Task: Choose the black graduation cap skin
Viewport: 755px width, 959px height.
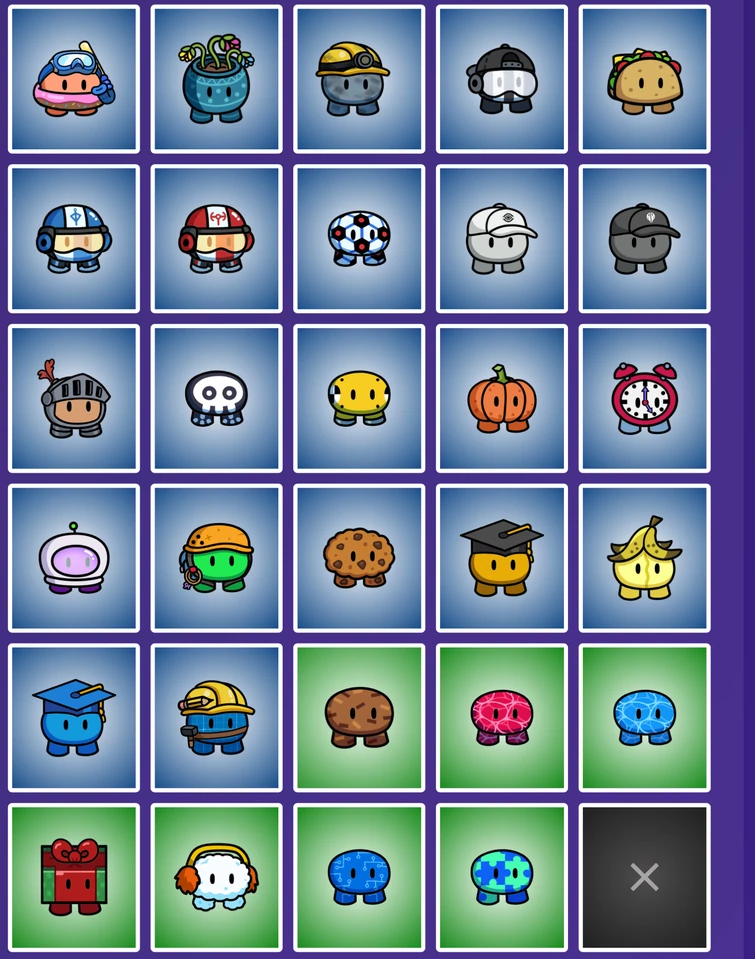Action: tap(502, 558)
